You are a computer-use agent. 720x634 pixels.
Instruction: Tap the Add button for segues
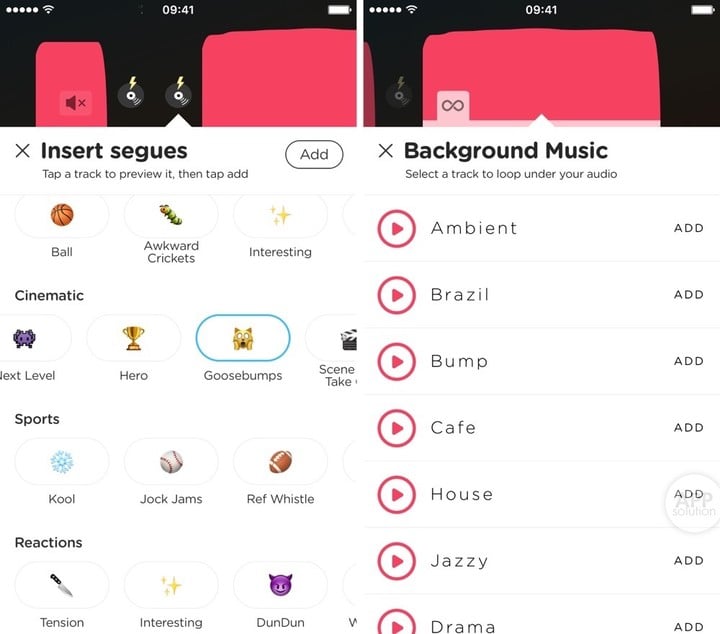click(314, 154)
